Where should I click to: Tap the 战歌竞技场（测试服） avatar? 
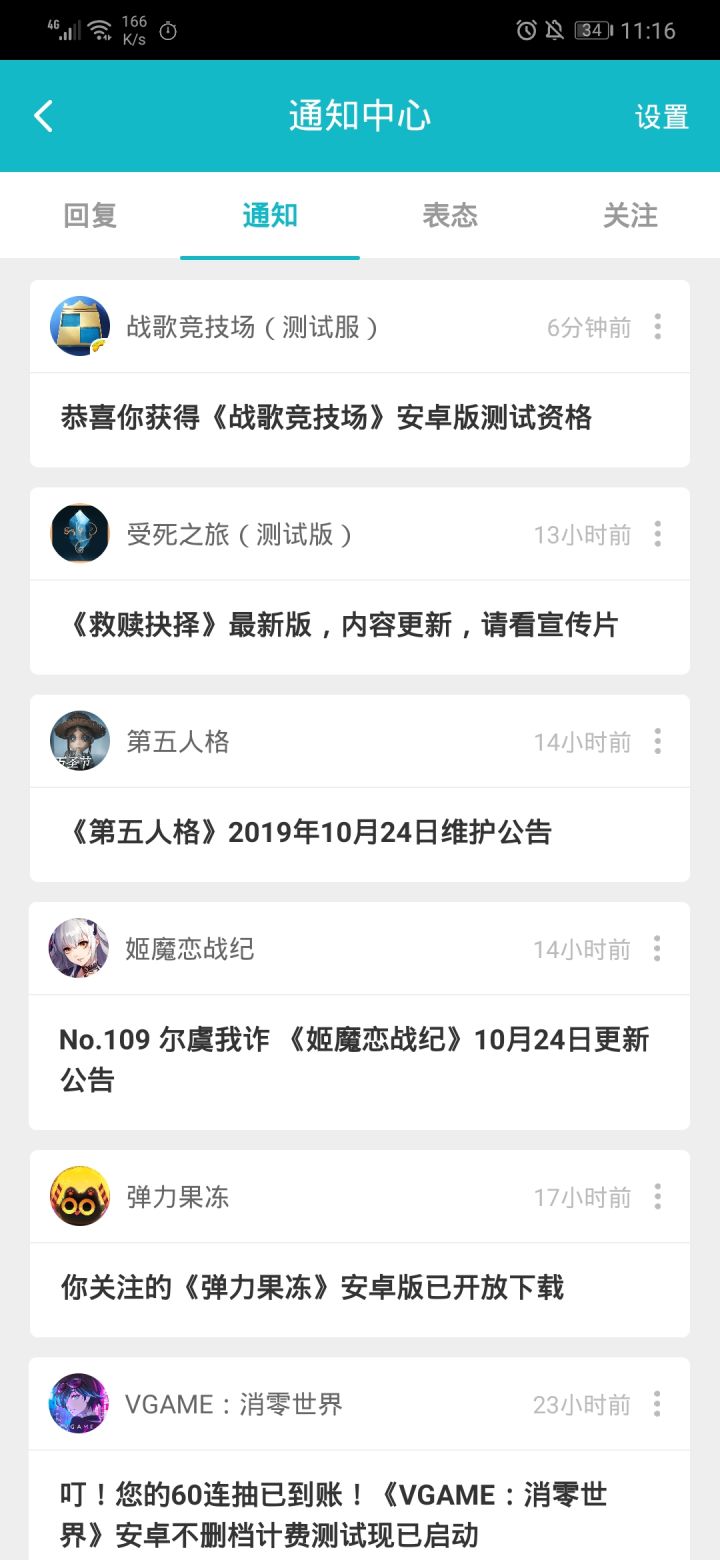tap(80, 326)
